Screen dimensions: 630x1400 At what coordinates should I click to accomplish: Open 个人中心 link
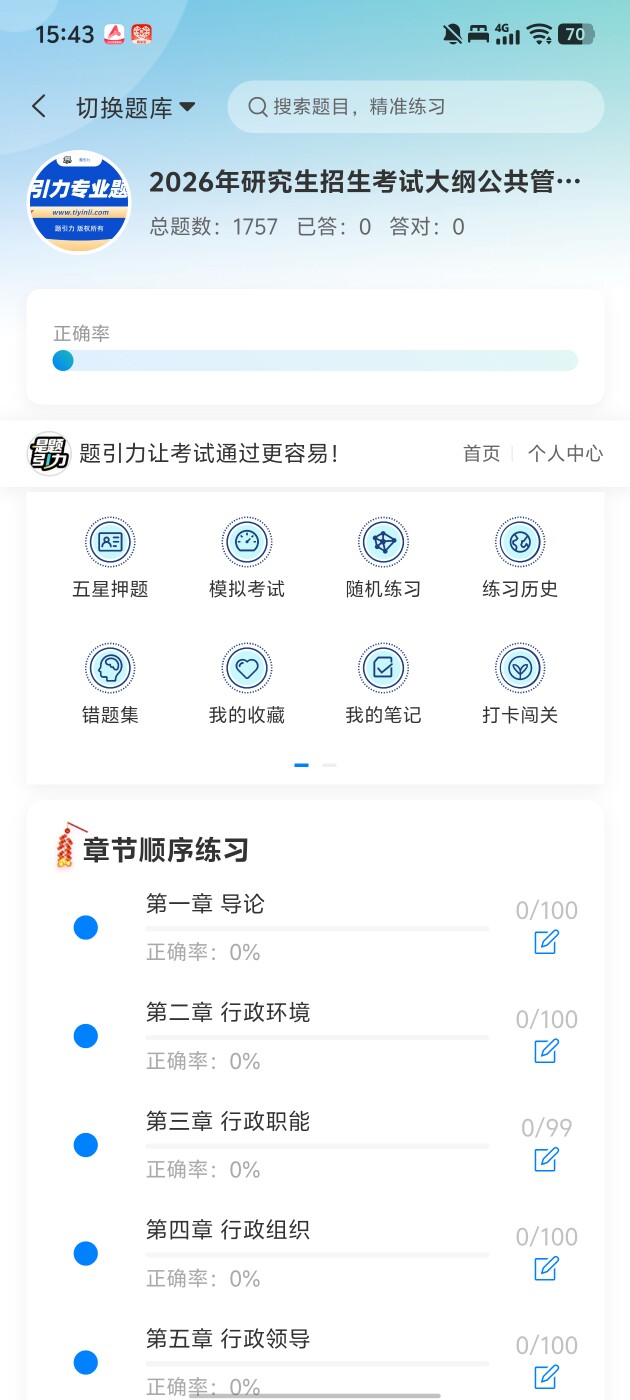click(x=565, y=454)
